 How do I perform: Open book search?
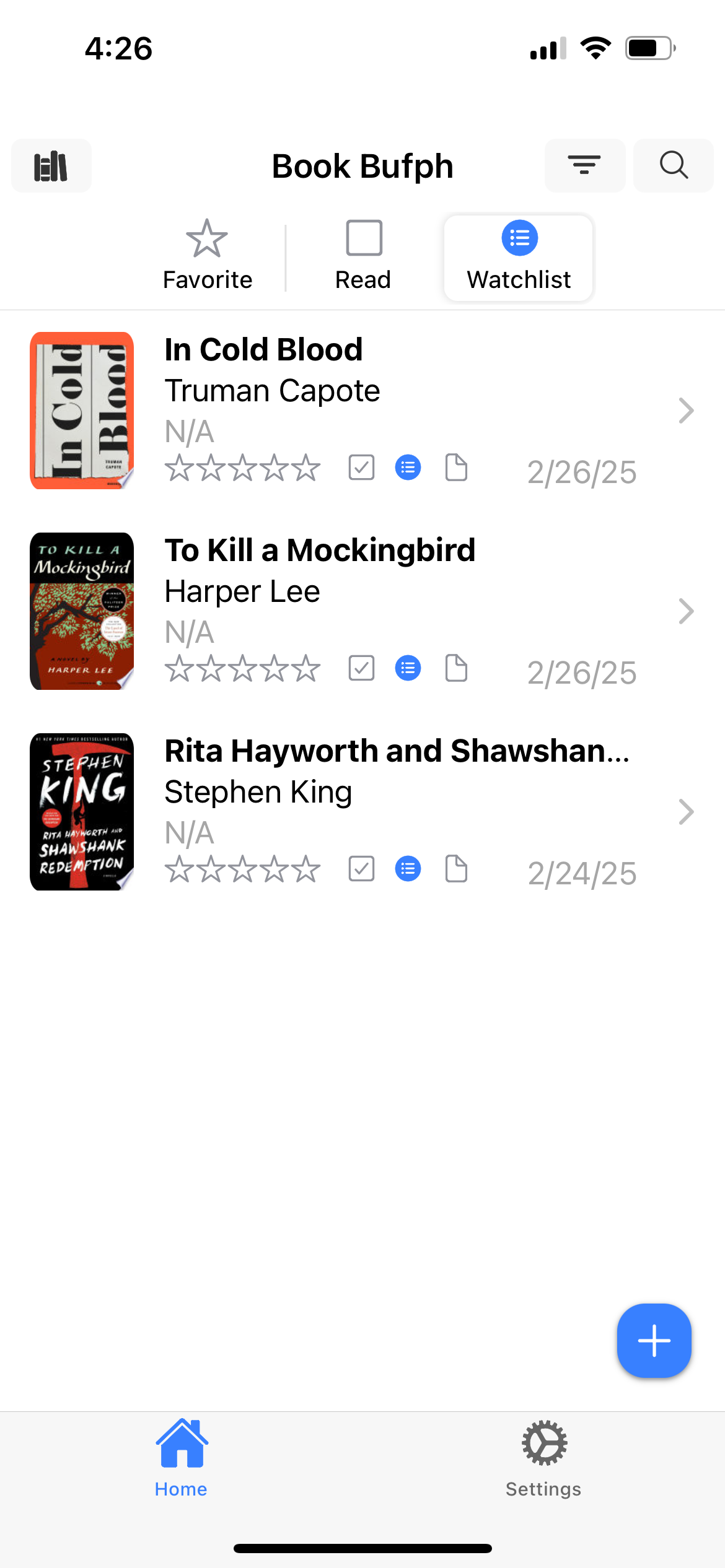pyautogui.click(x=674, y=166)
